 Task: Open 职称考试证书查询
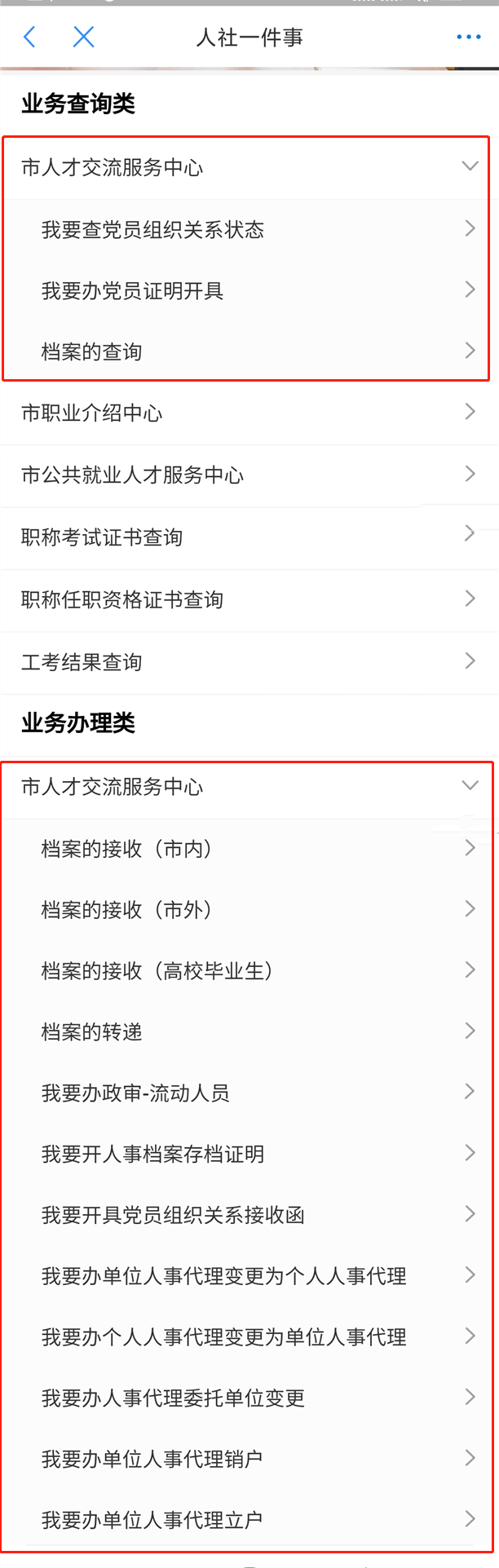pos(245,537)
